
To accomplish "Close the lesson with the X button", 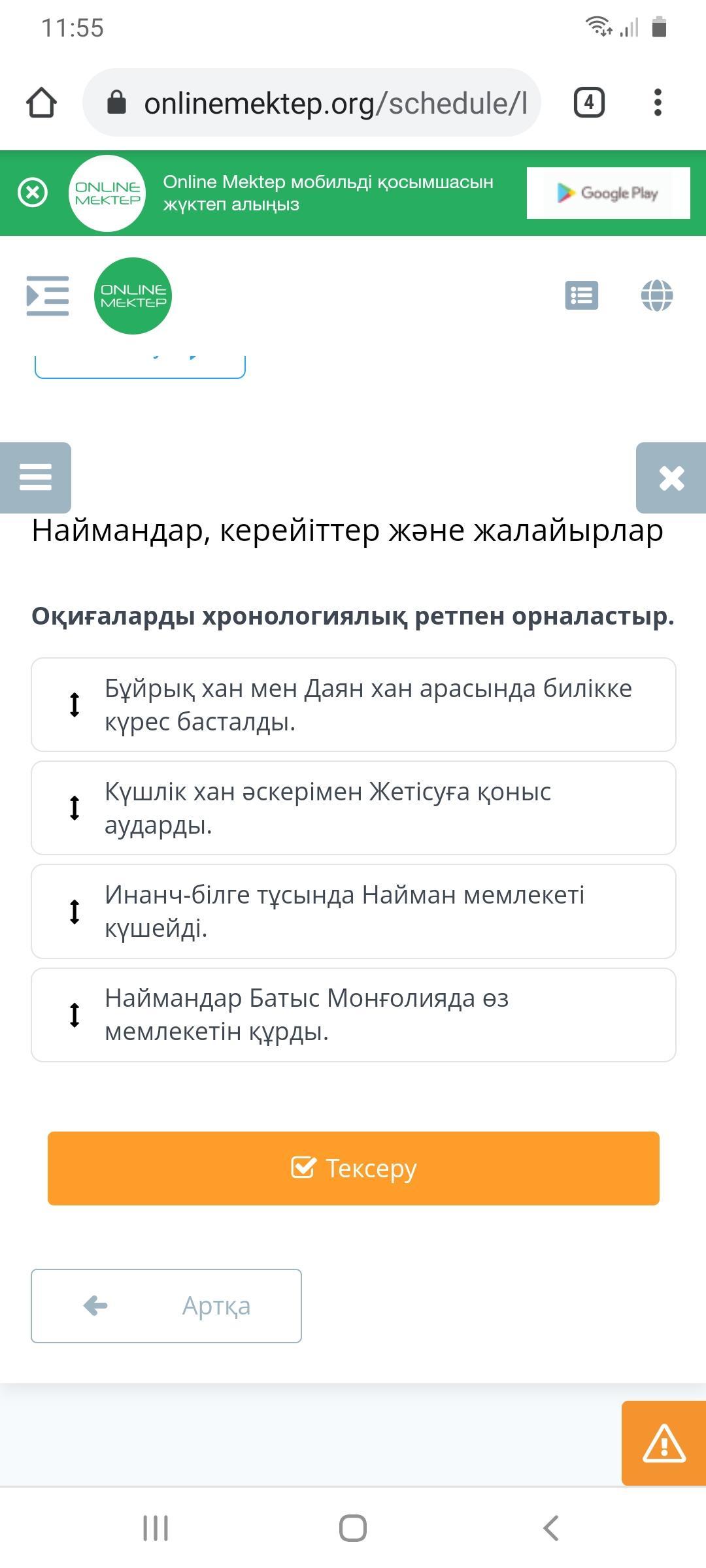I will coord(671,478).
